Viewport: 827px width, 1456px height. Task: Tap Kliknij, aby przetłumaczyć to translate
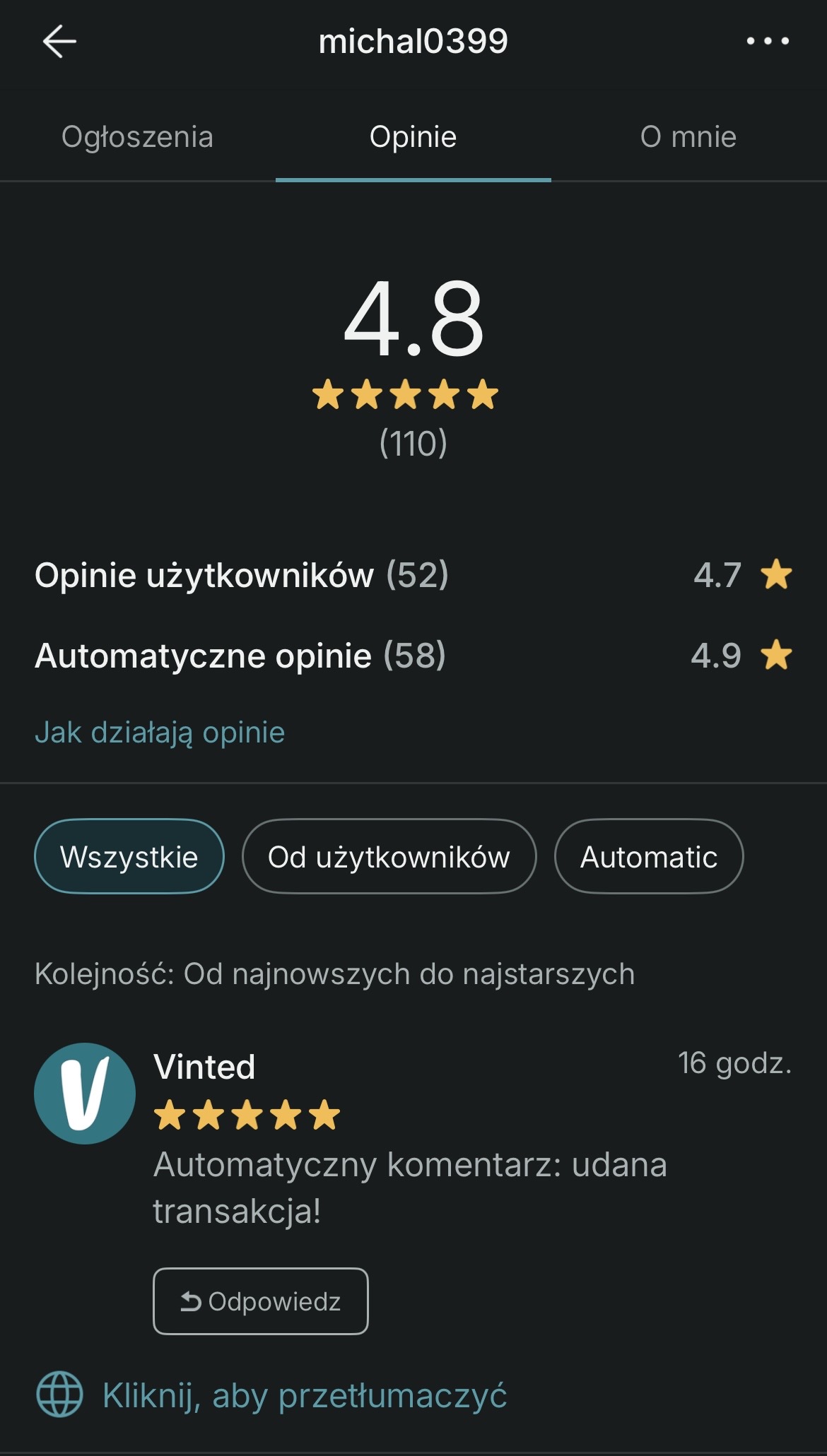271,1395
